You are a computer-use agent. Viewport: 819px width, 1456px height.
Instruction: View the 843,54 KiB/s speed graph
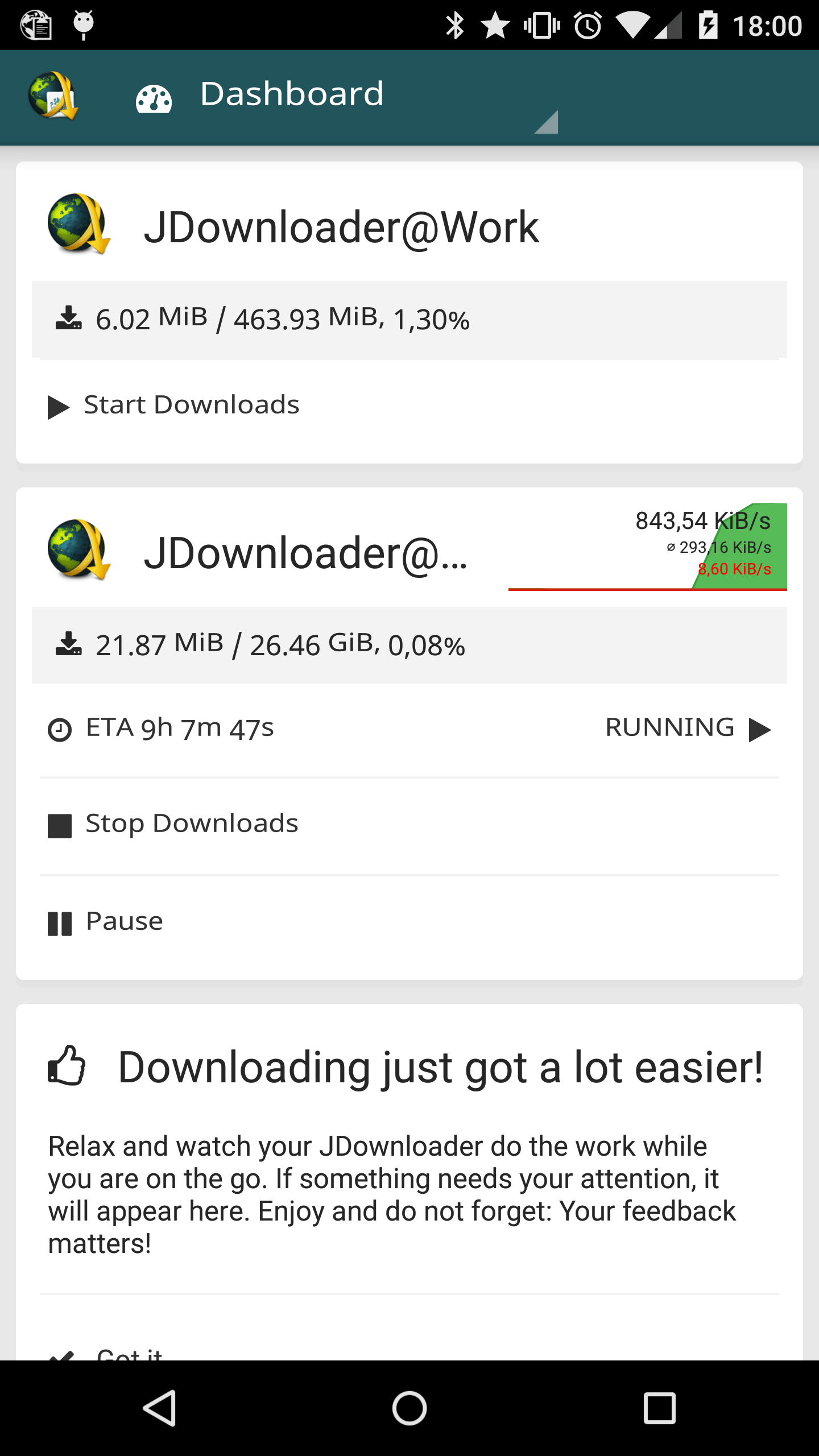pyautogui.click(x=647, y=547)
